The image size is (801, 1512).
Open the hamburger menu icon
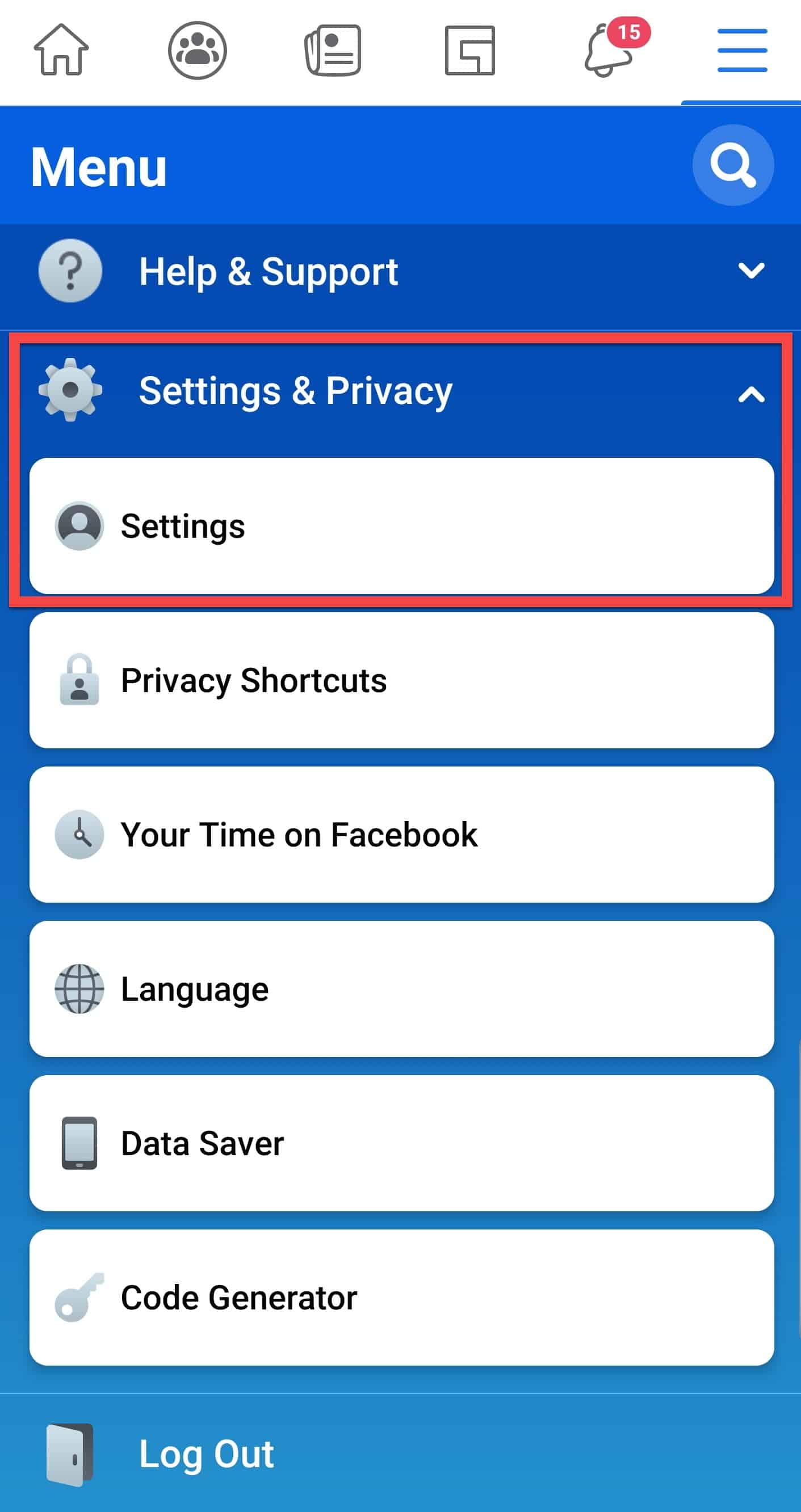(x=740, y=50)
